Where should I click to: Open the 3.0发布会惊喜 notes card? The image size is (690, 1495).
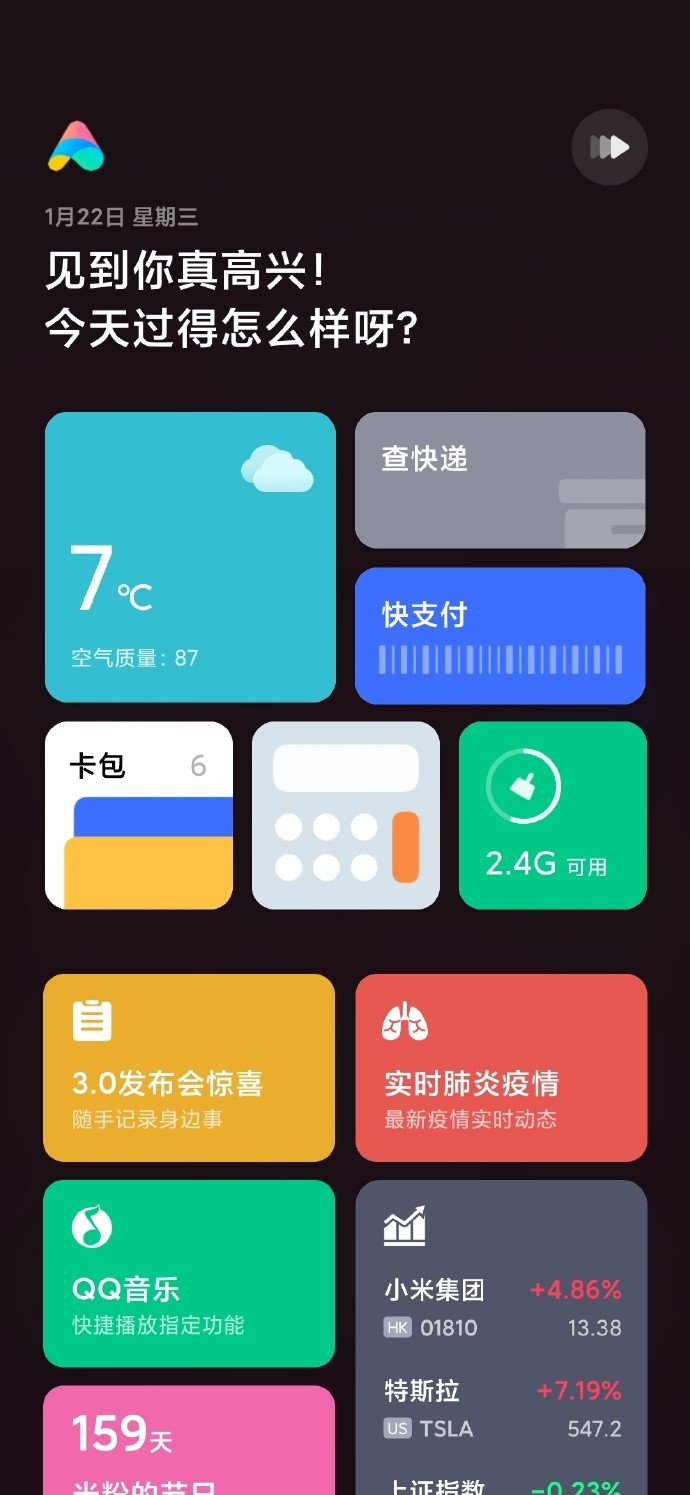coord(189,1067)
